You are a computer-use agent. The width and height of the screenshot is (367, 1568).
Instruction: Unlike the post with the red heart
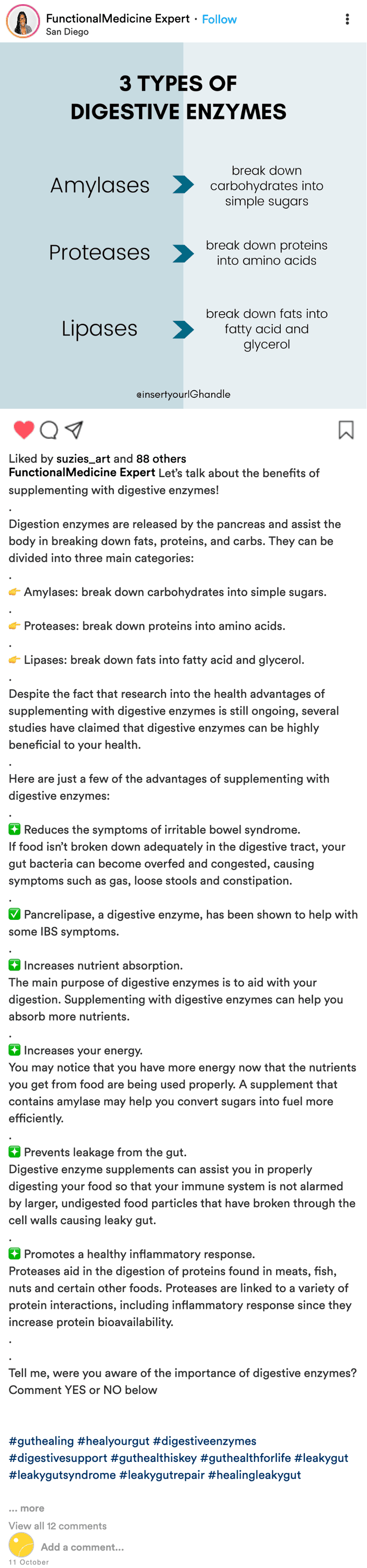(x=24, y=430)
